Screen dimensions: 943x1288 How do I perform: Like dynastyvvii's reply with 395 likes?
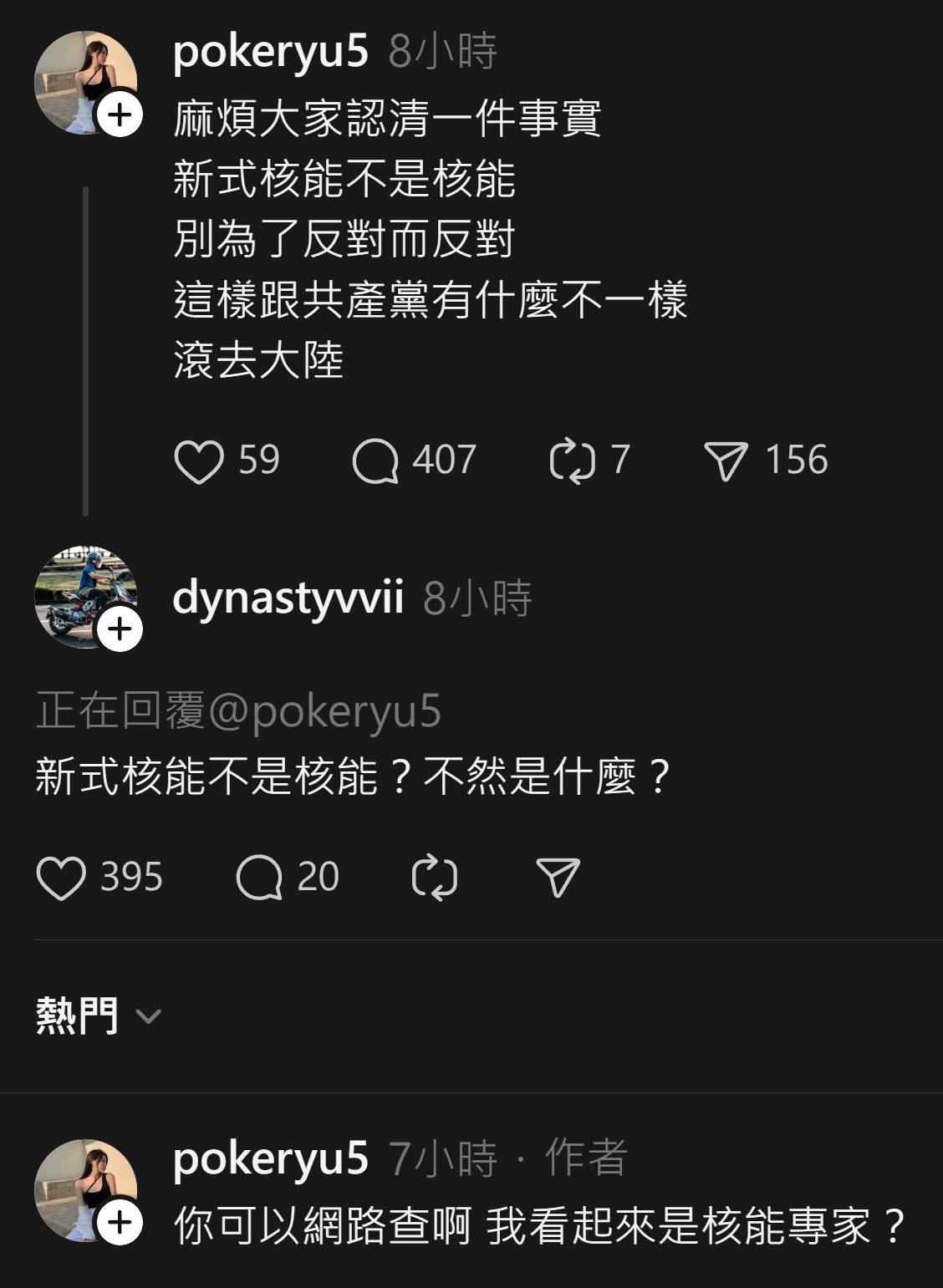click(61, 878)
